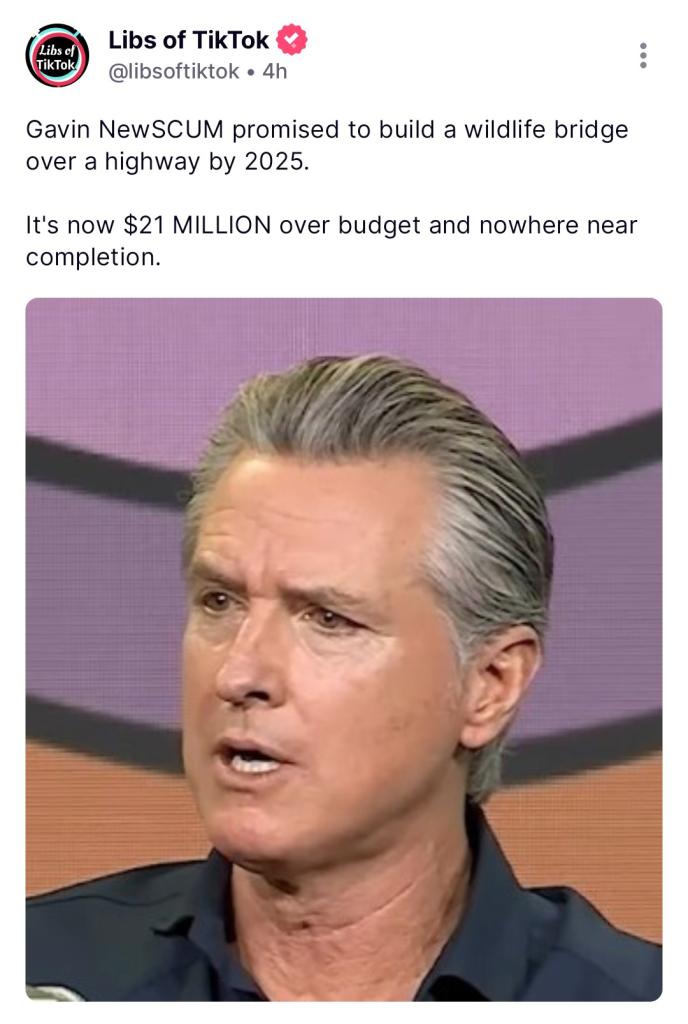Open the @libsoftiktok account handle

coord(173,73)
